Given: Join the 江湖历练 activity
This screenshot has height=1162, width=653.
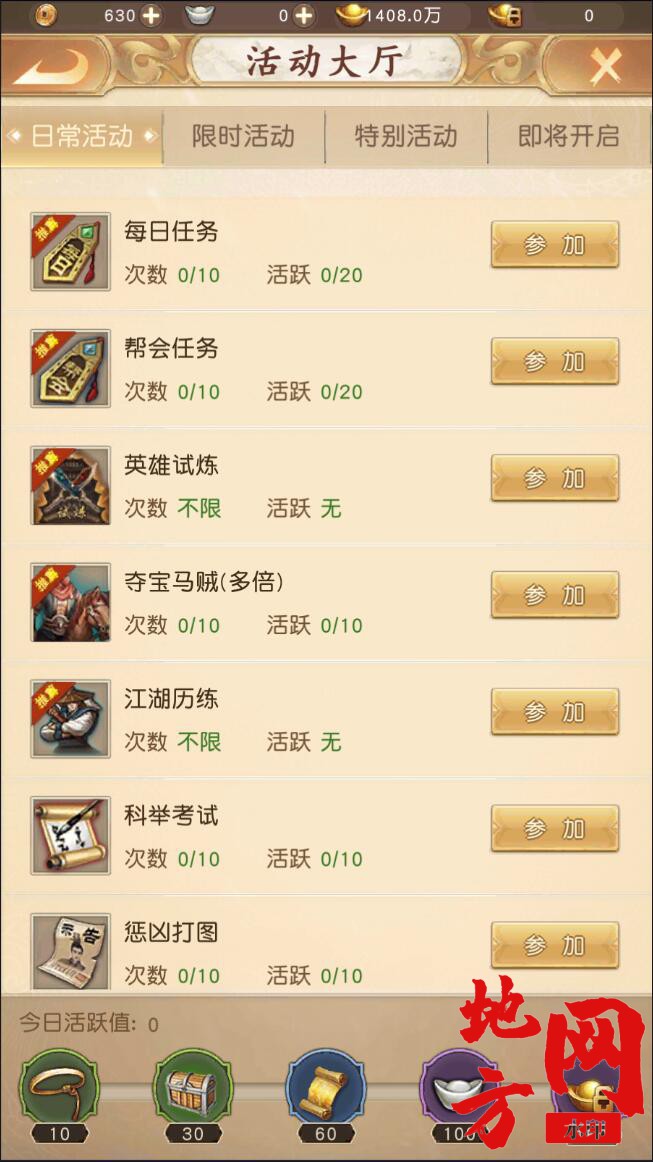Looking at the screenshot, I should point(554,713).
